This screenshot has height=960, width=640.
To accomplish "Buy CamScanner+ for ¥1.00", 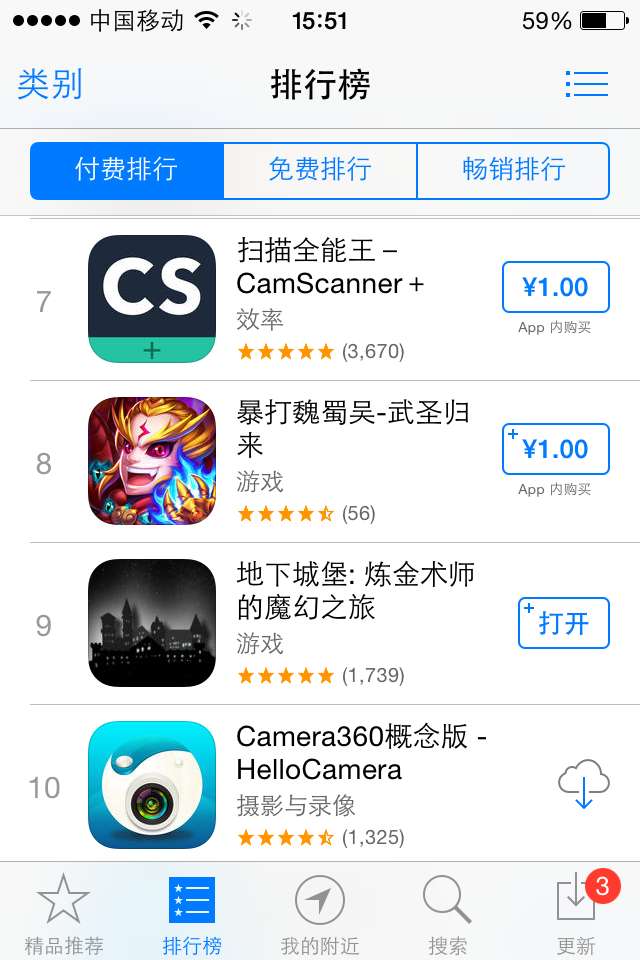I will [555, 288].
